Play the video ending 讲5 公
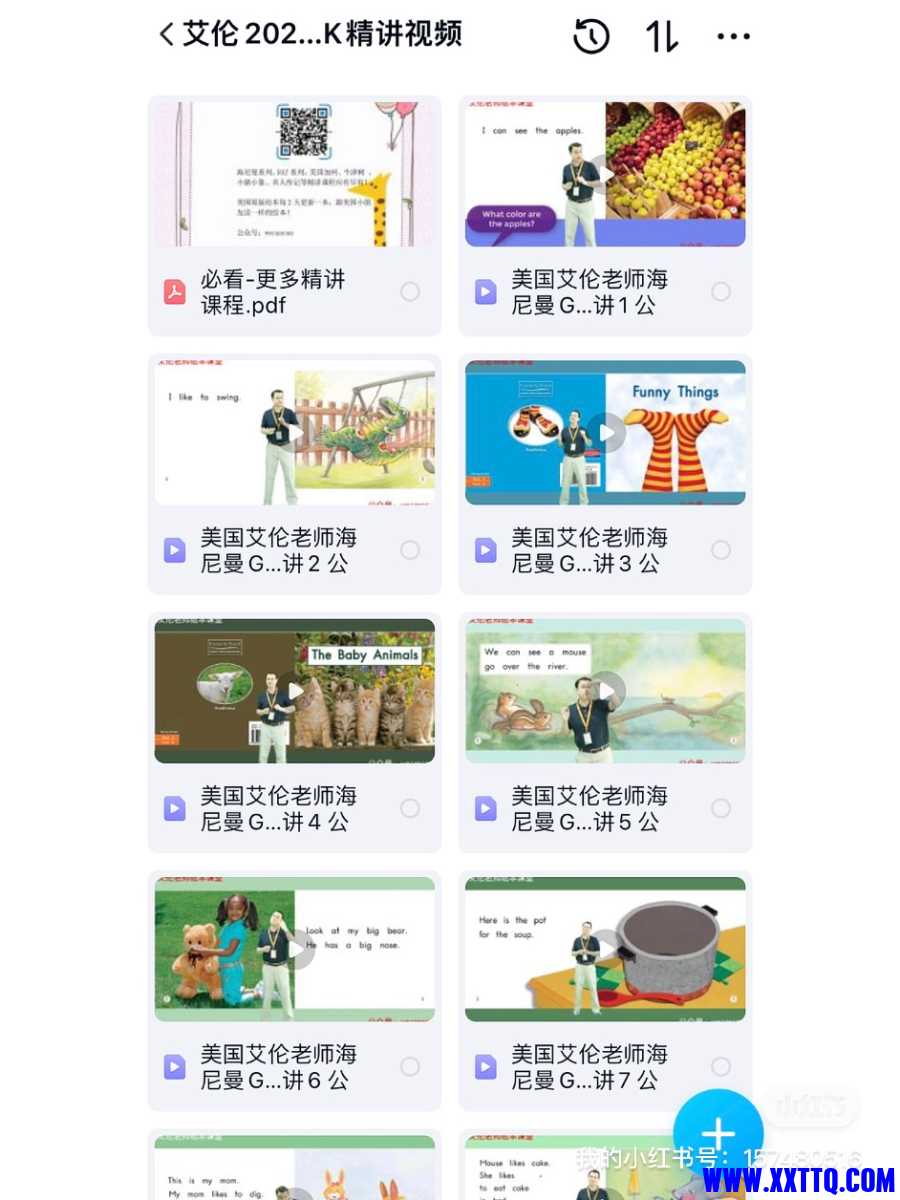 [605, 691]
